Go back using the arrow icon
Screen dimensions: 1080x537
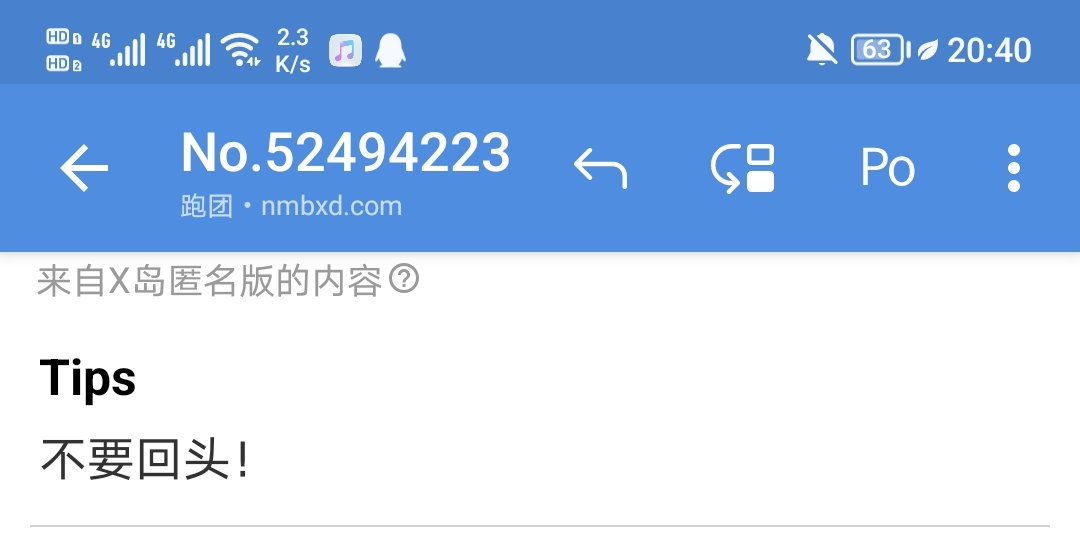tap(84, 168)
